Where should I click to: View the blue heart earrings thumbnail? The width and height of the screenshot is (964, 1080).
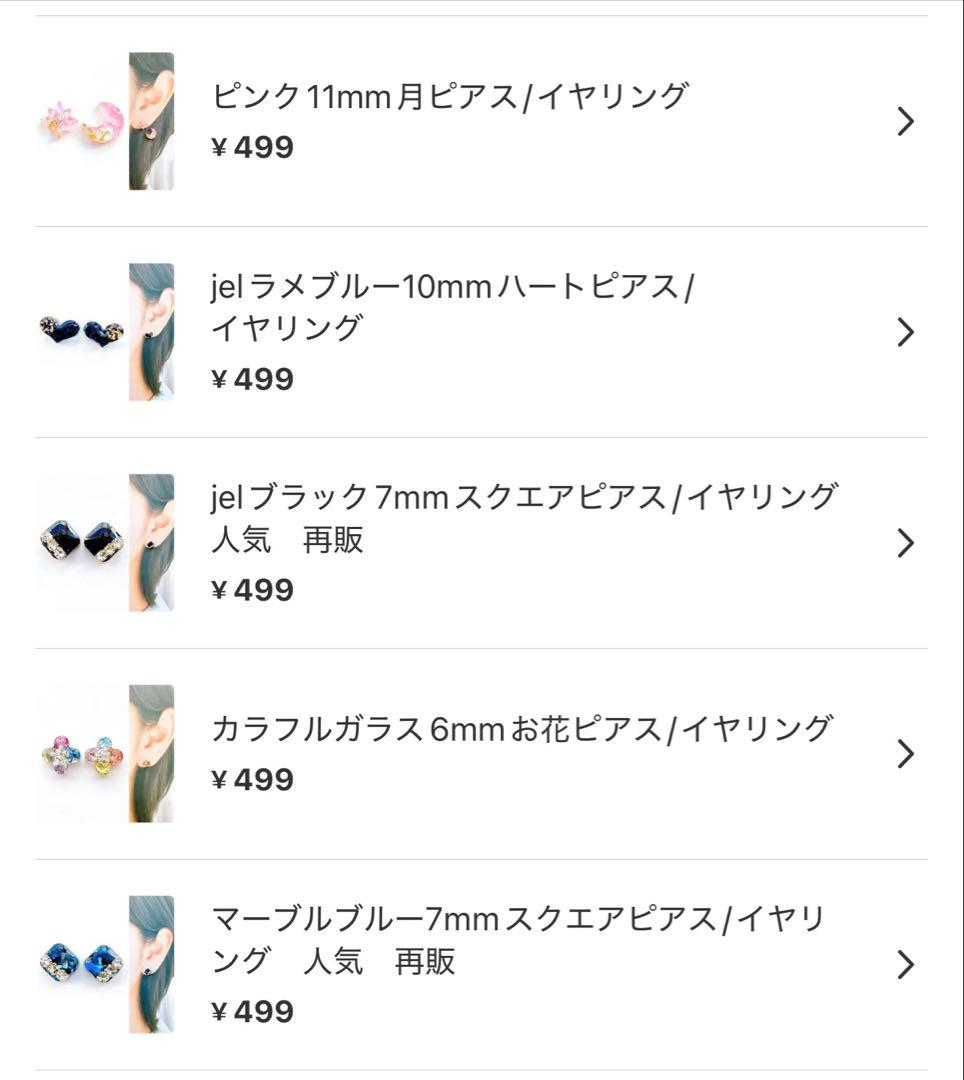point(105,330)
